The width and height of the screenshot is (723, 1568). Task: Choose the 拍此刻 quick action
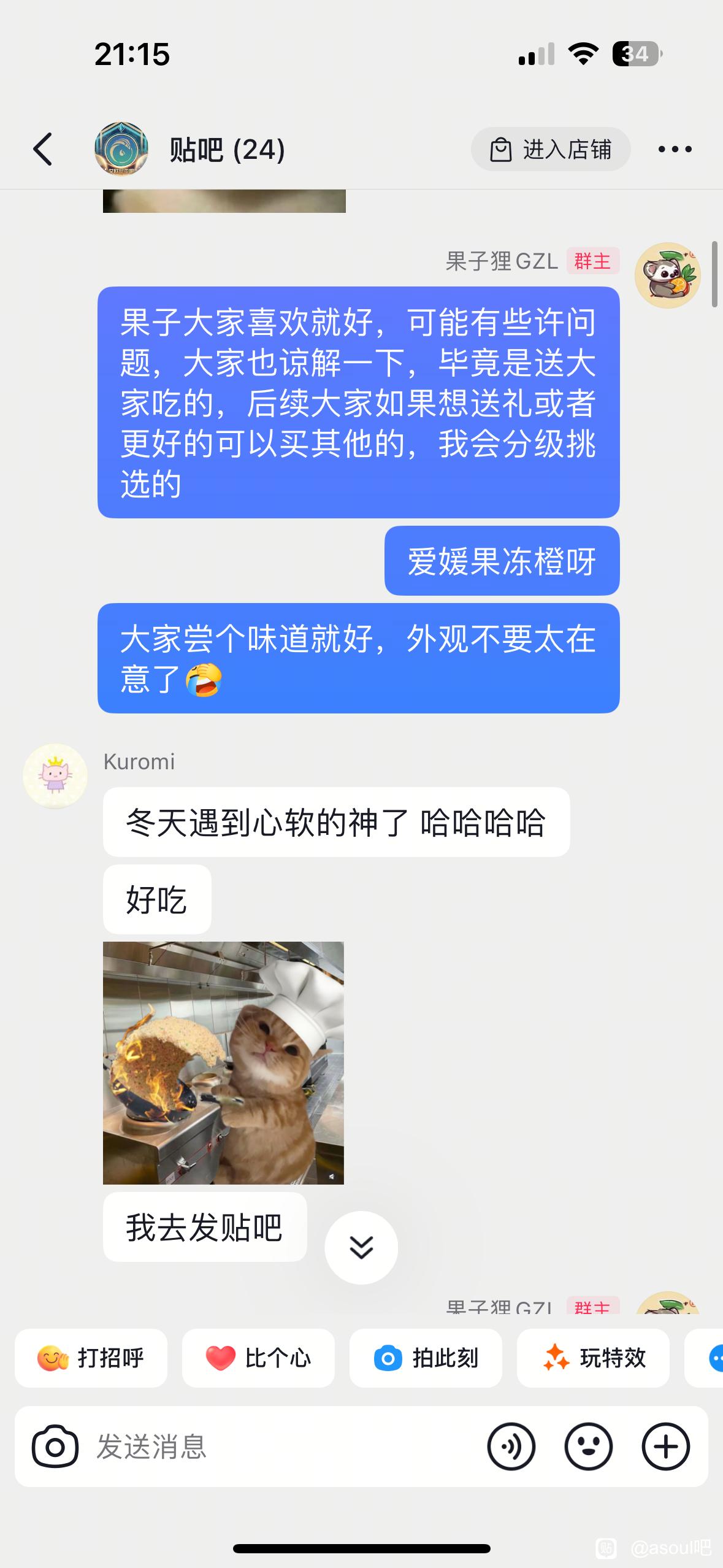[426, 1358]
